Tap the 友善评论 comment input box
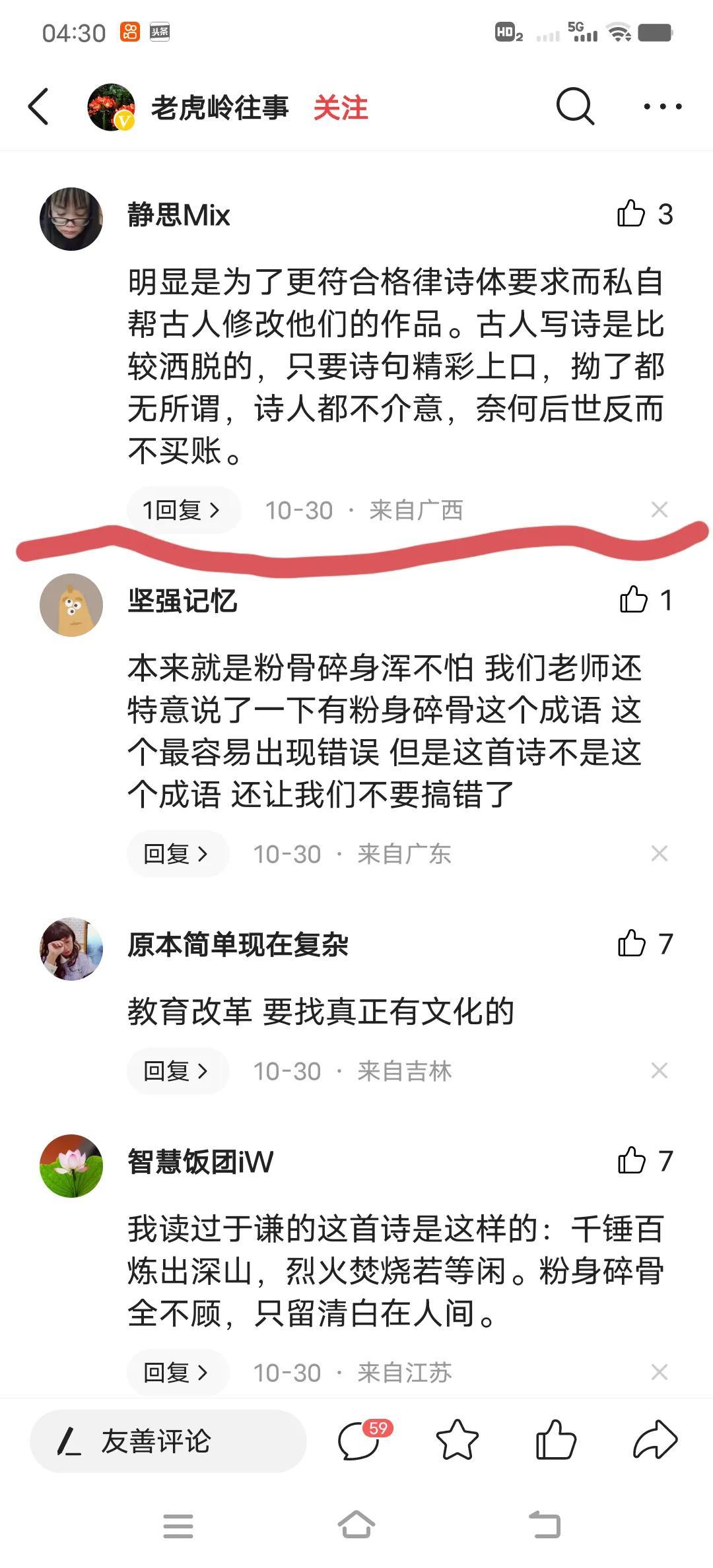713x1568 pixels. [x=168, y=1441]
